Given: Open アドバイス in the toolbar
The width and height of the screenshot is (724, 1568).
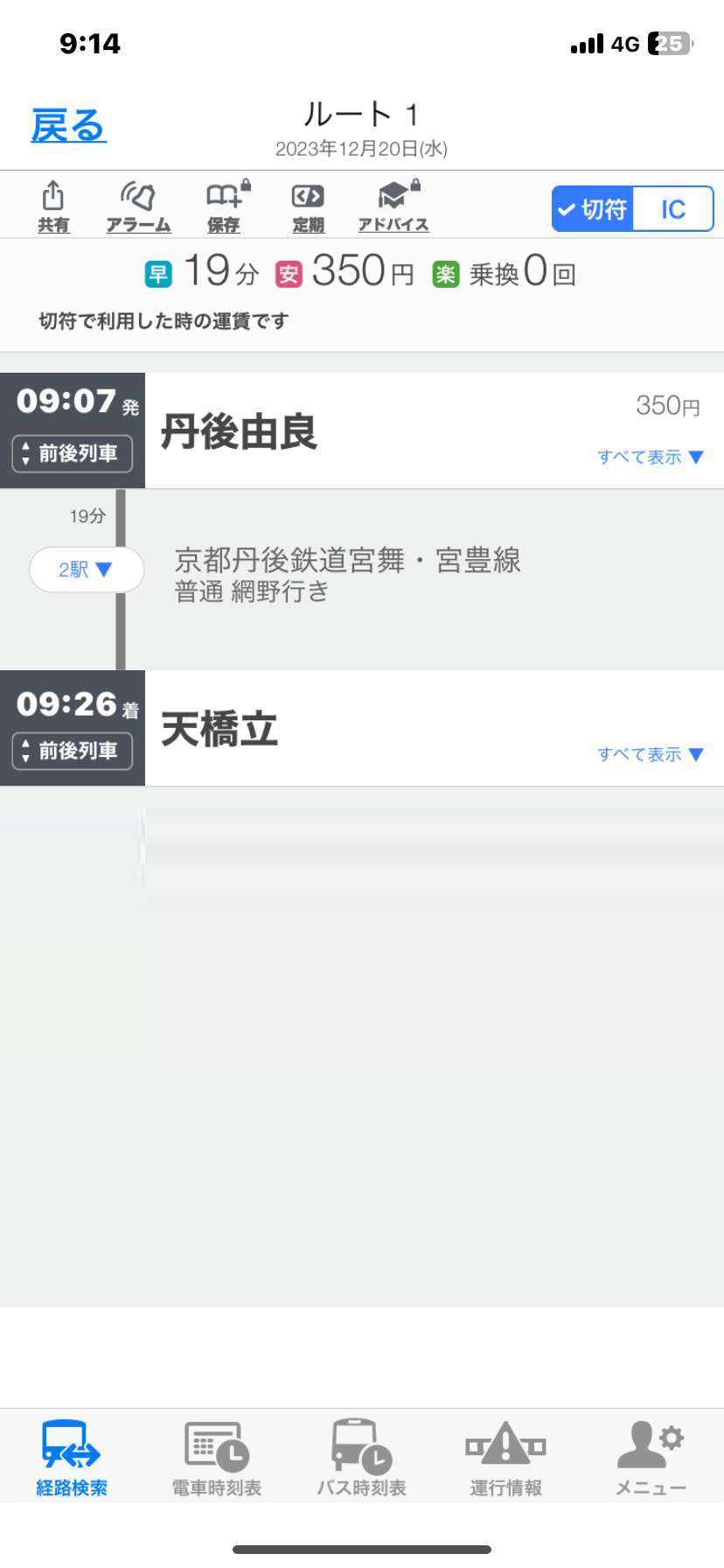Looking at the screenshot, I should (393, 206).
